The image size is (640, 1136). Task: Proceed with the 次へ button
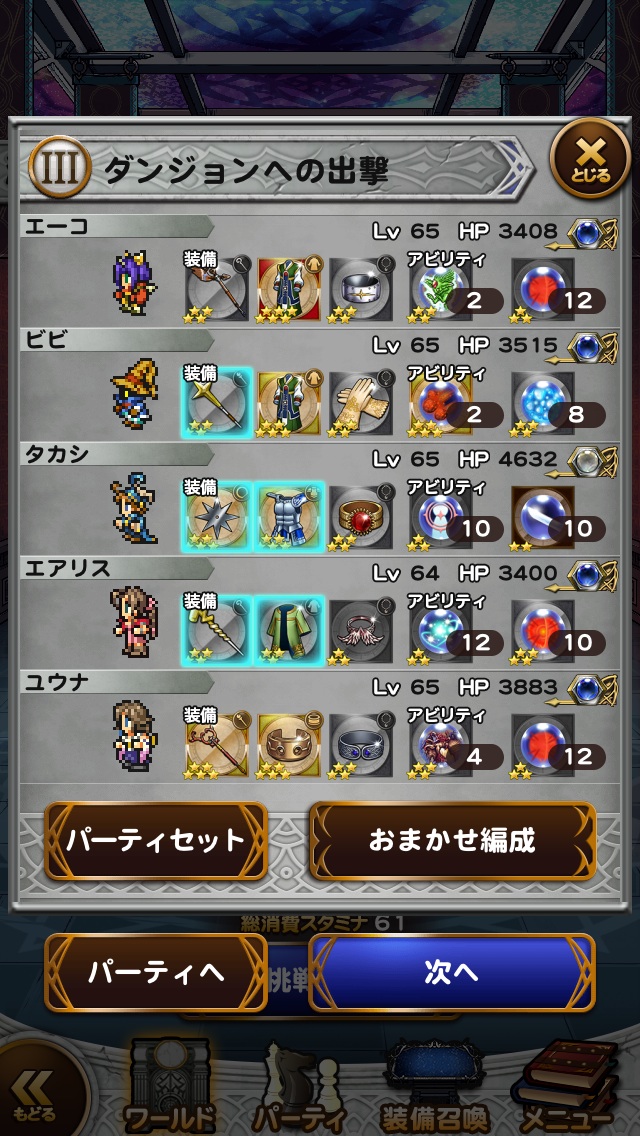click(x=452, y=972)
